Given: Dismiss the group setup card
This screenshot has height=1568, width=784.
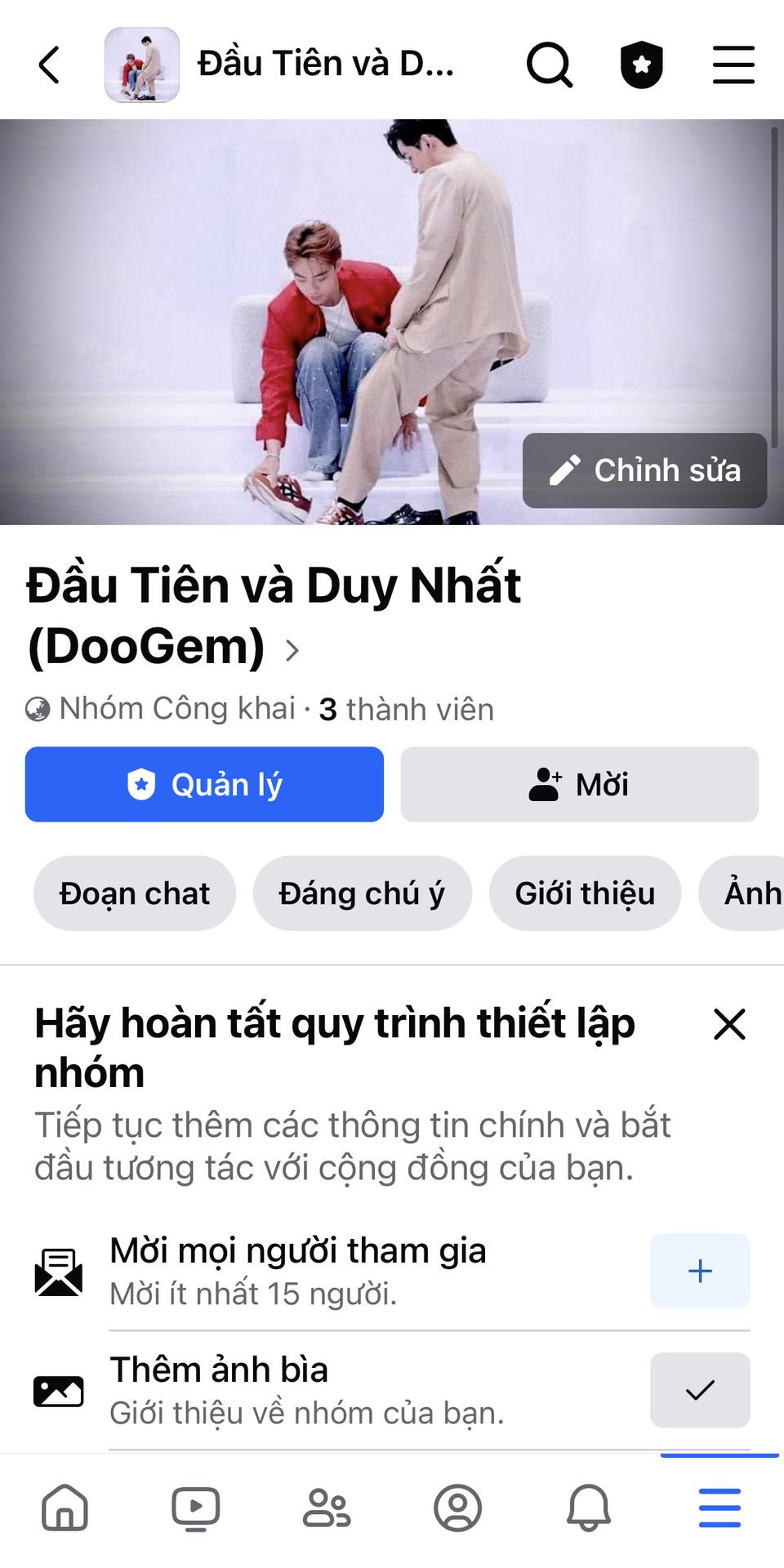Looking at the screenshot, I should tap(729, 1023).
